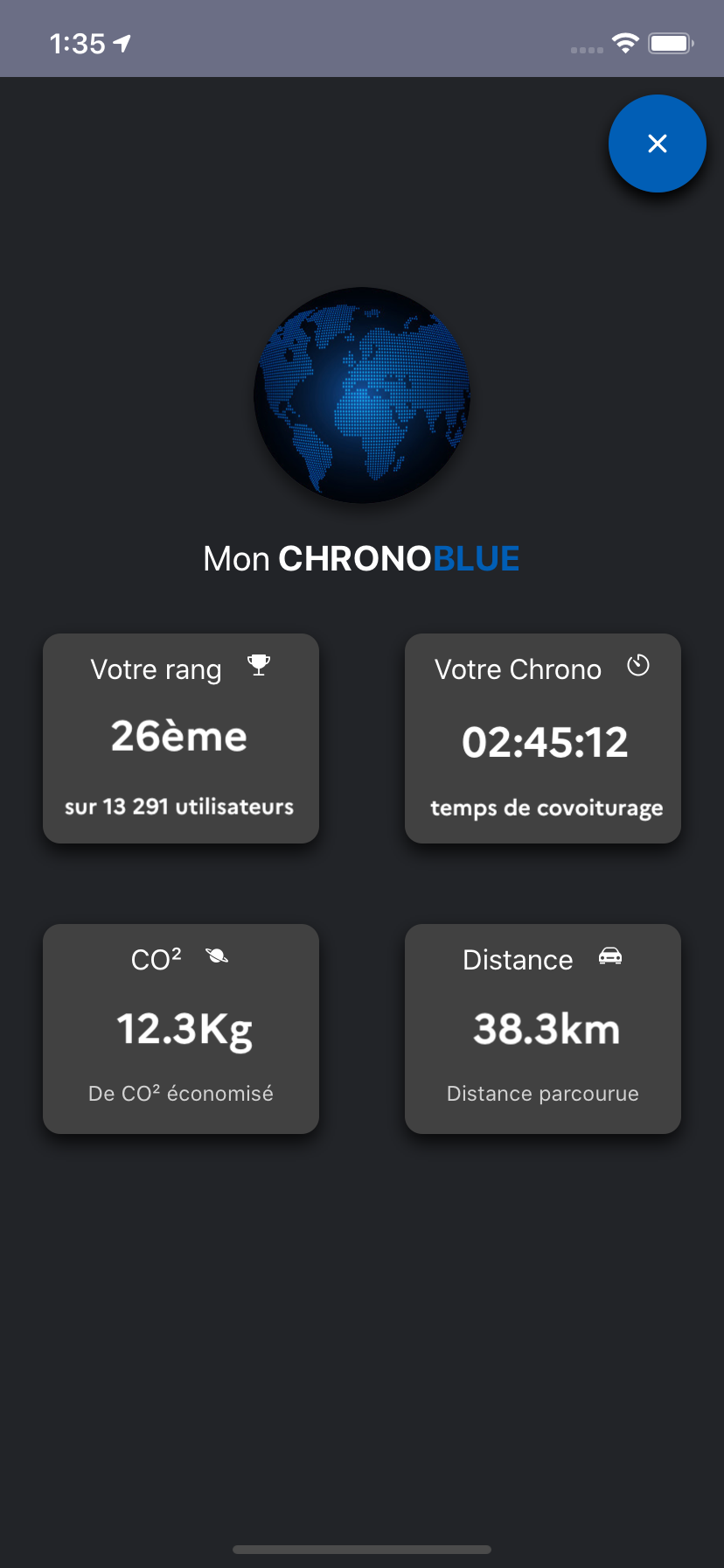Open the Distance parcourue card

542,1029
